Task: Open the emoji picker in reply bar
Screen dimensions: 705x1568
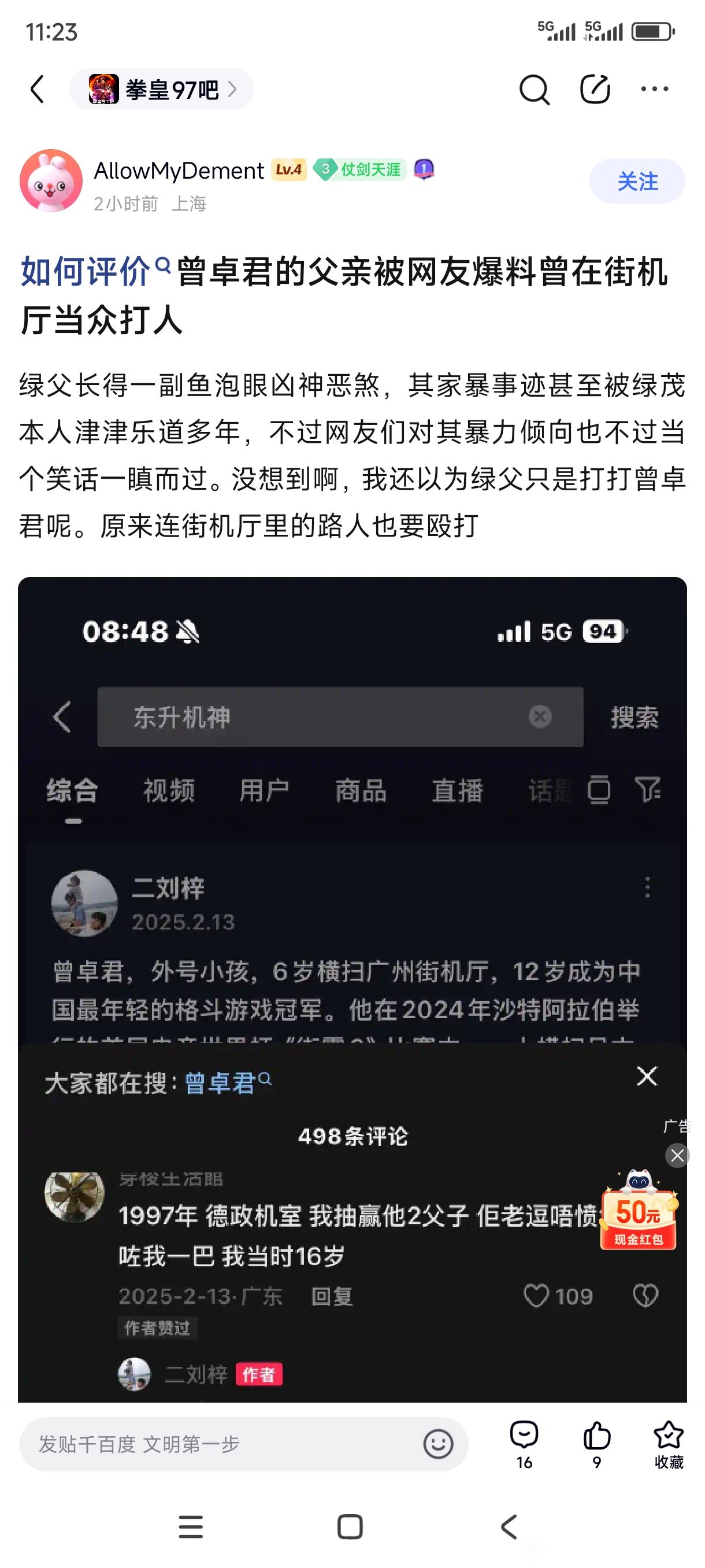Action: (x=438, y=1444)
